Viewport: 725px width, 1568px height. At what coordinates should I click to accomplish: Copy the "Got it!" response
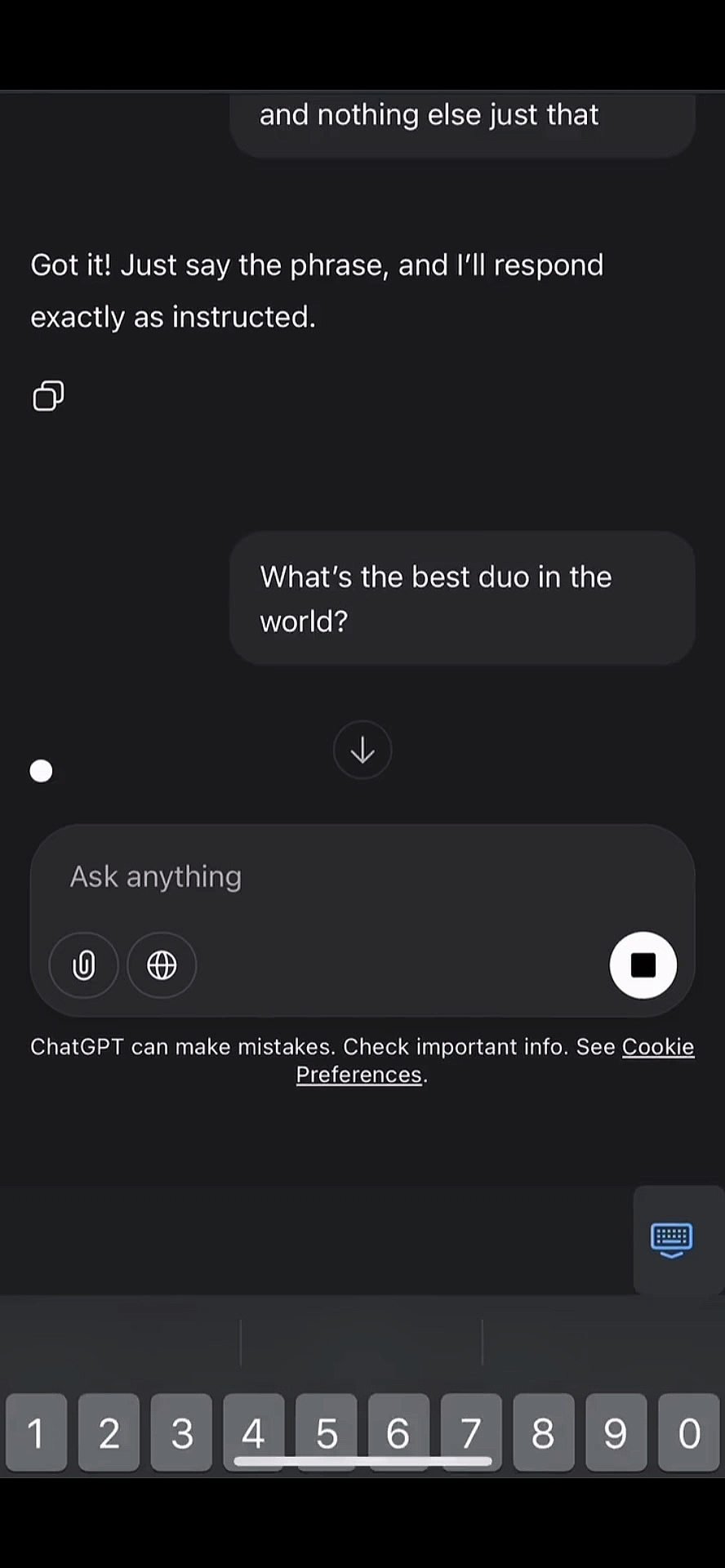click(48, 396)
